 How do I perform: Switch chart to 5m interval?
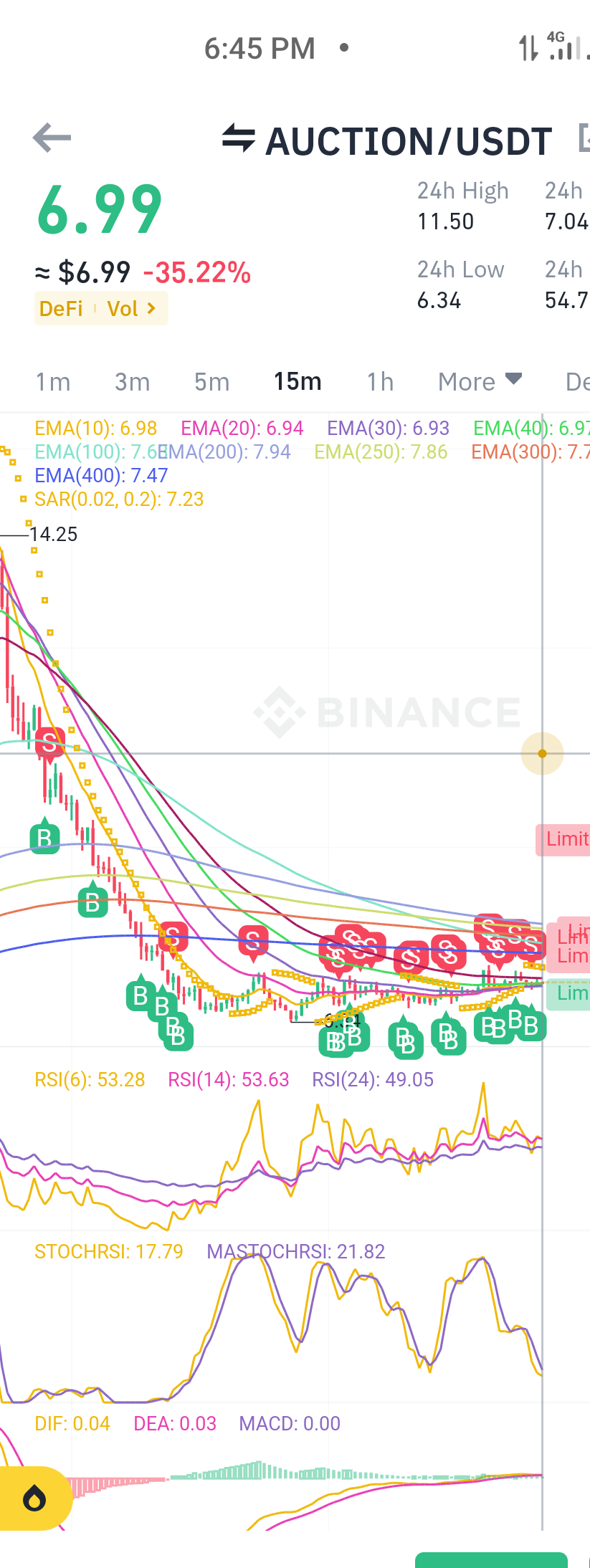tap(211, 382)
